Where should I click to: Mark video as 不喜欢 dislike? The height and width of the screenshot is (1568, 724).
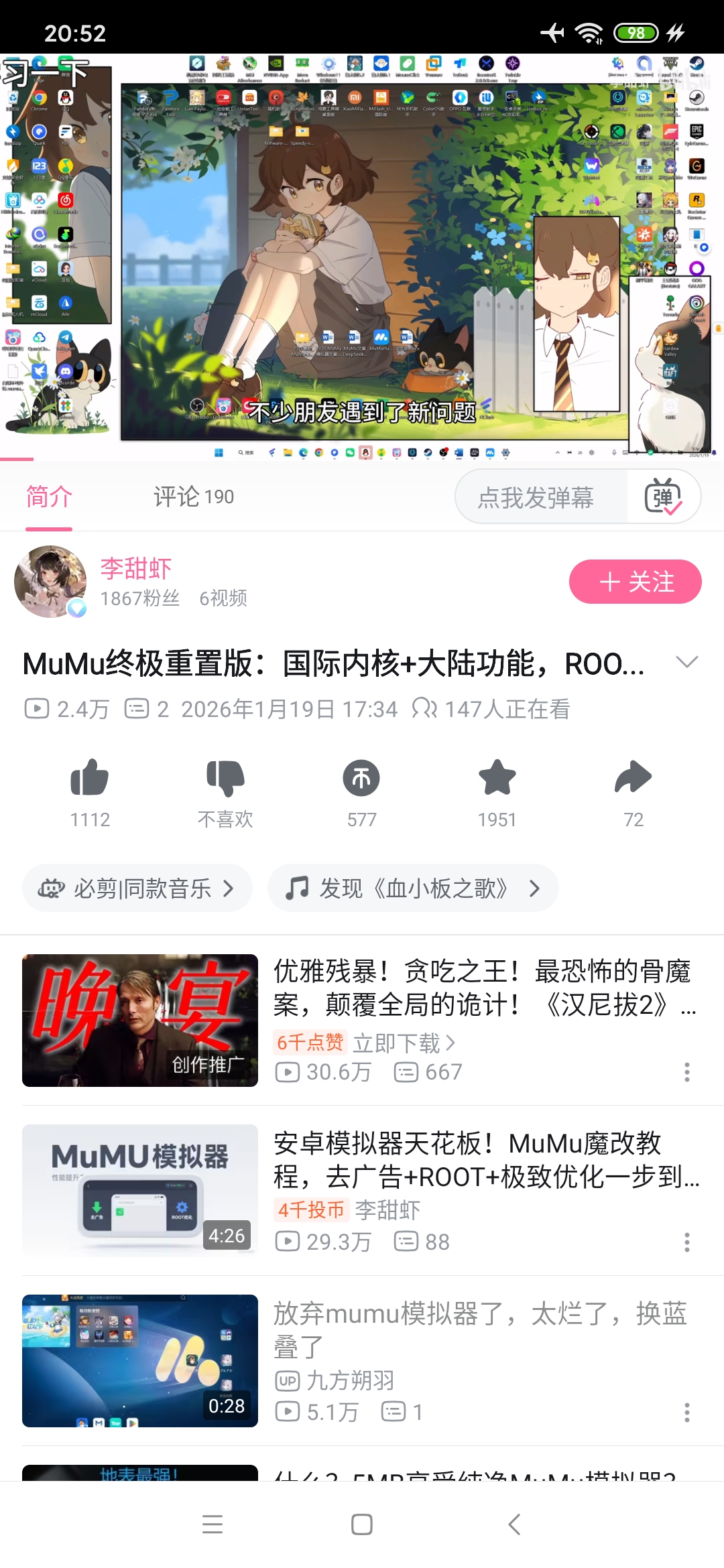tap(225, 779)
